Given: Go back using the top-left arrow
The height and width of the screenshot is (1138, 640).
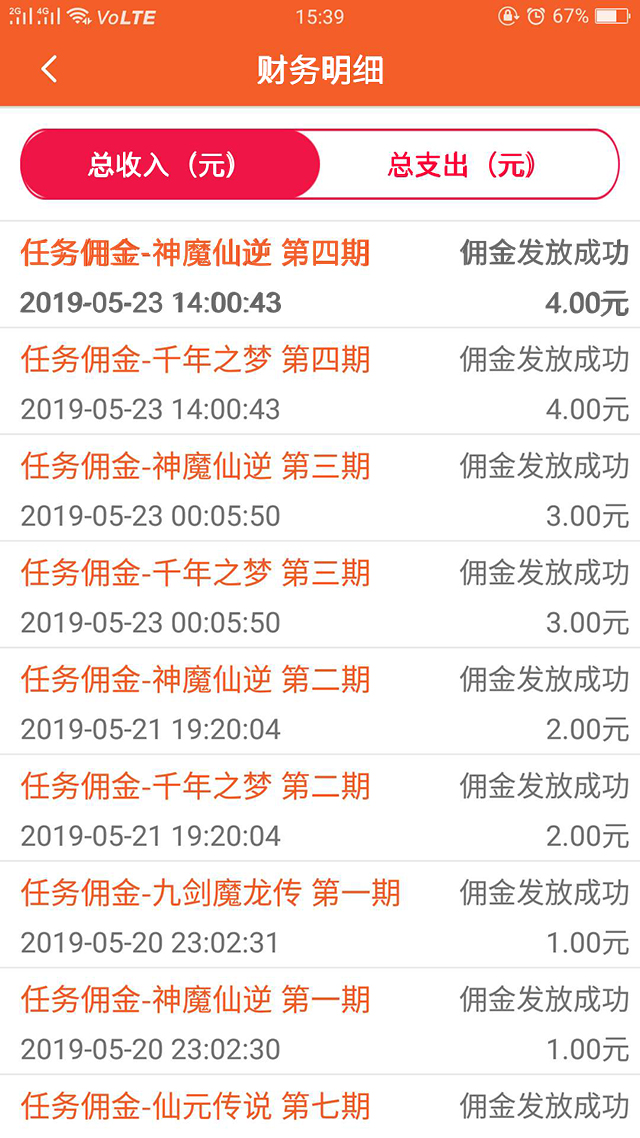Looking at the screenshot, I should [x=49, y=70].
